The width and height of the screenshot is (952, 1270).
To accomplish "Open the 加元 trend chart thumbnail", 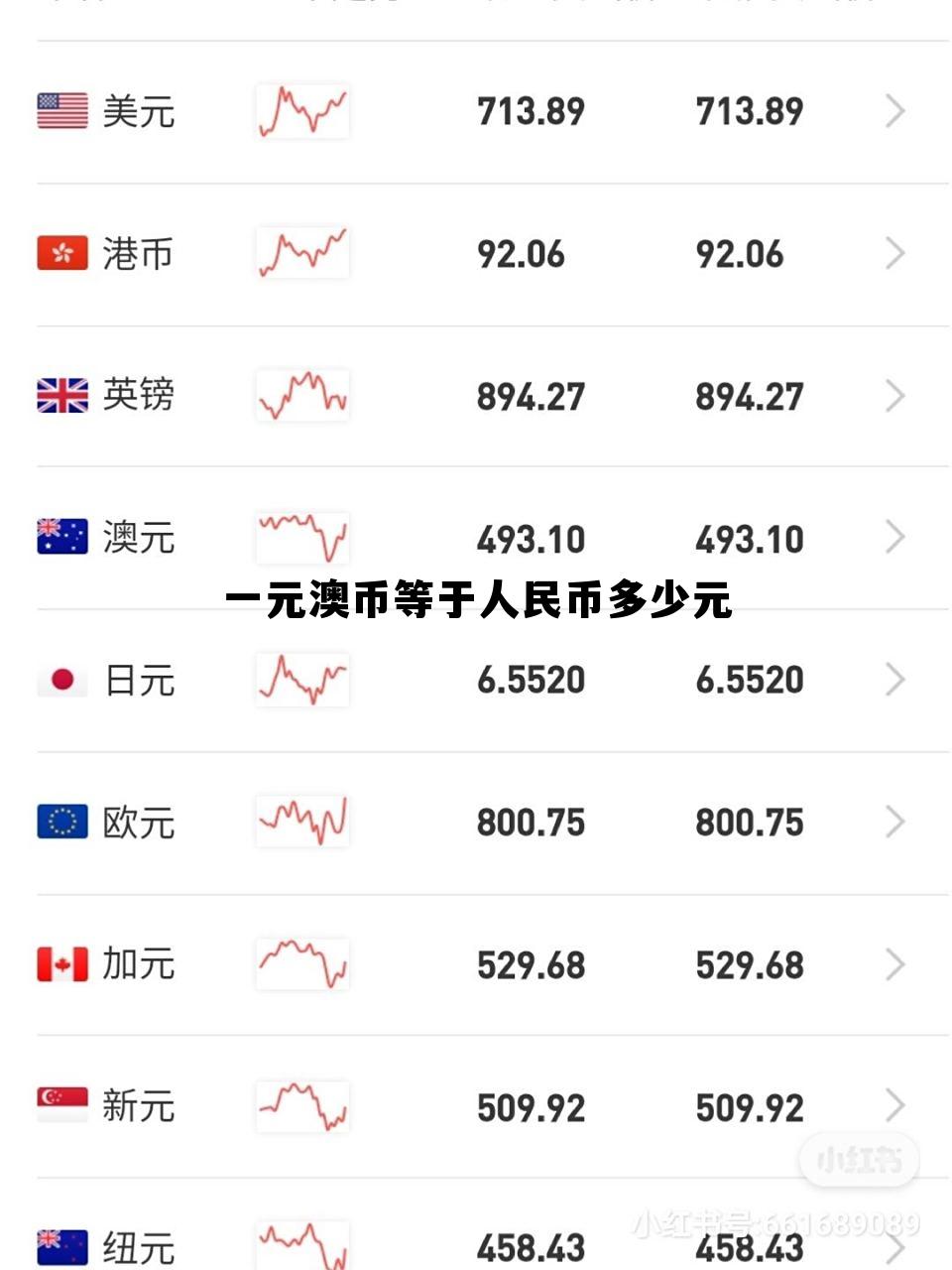I will (302, 963).
